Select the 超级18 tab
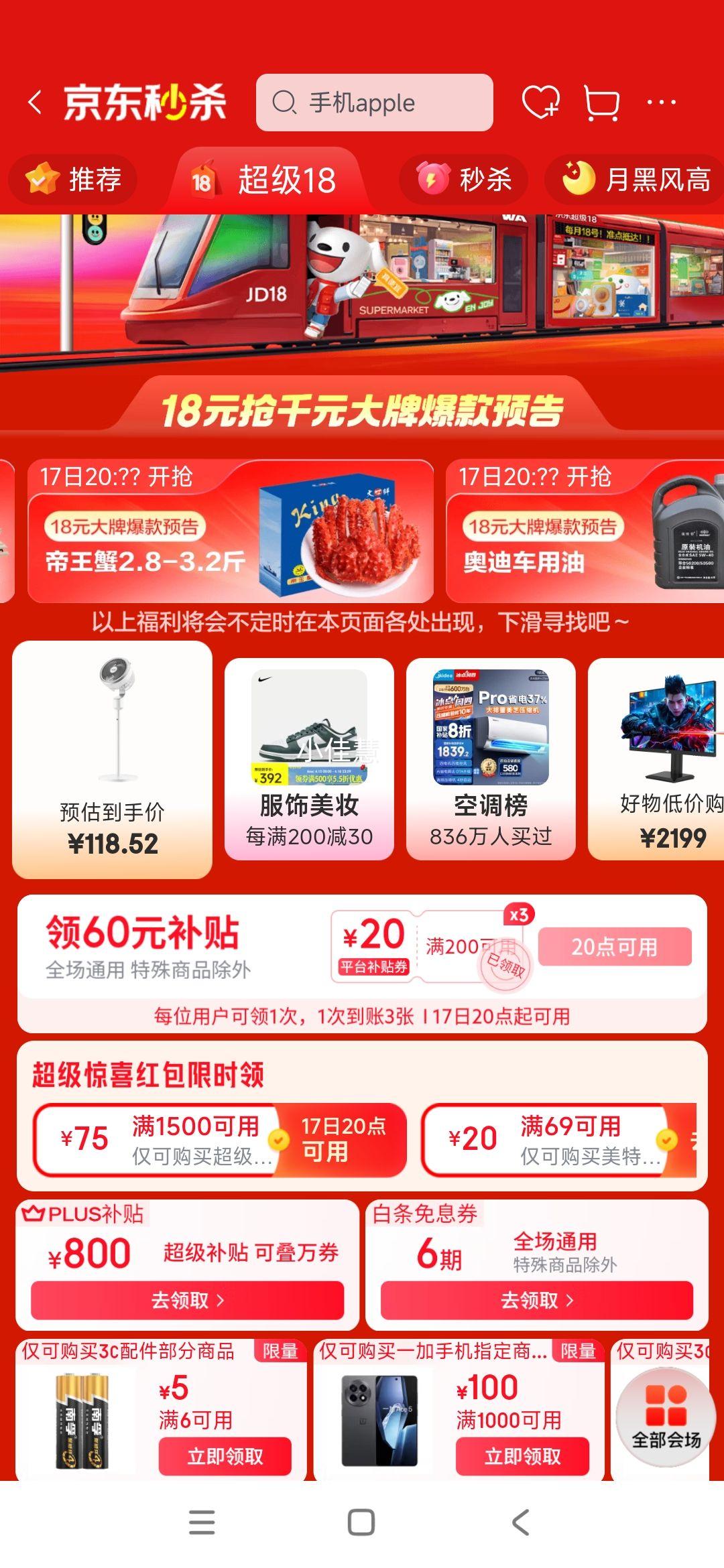 [268, 180]
